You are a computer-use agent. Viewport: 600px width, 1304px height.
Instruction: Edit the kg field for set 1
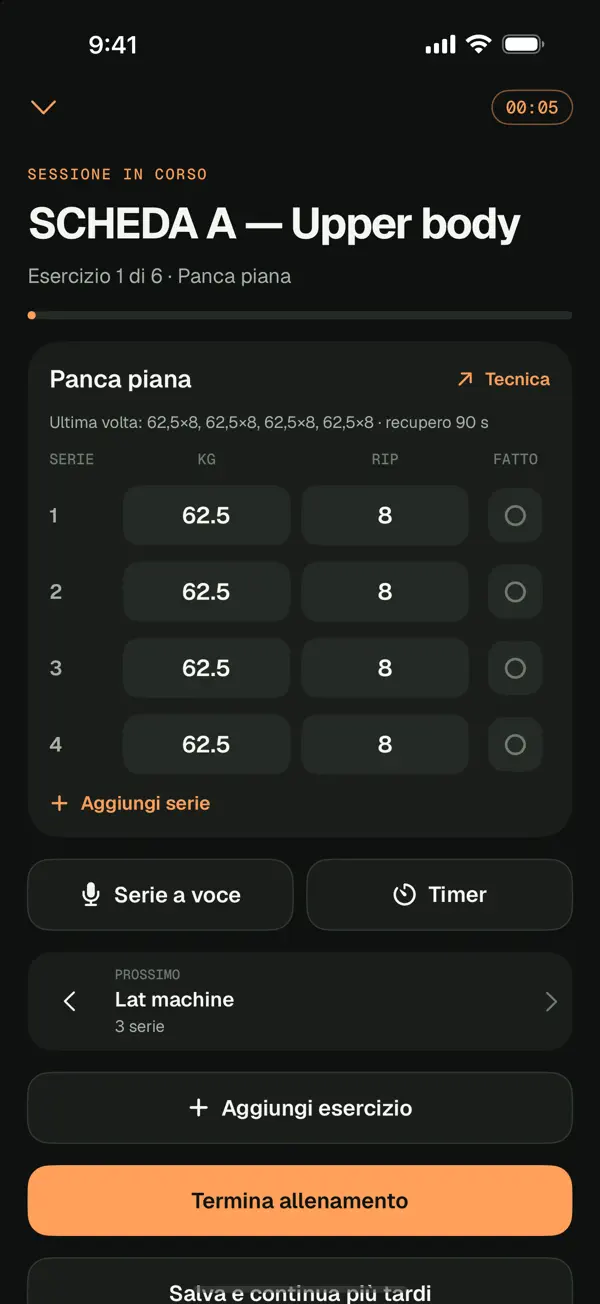206,516
